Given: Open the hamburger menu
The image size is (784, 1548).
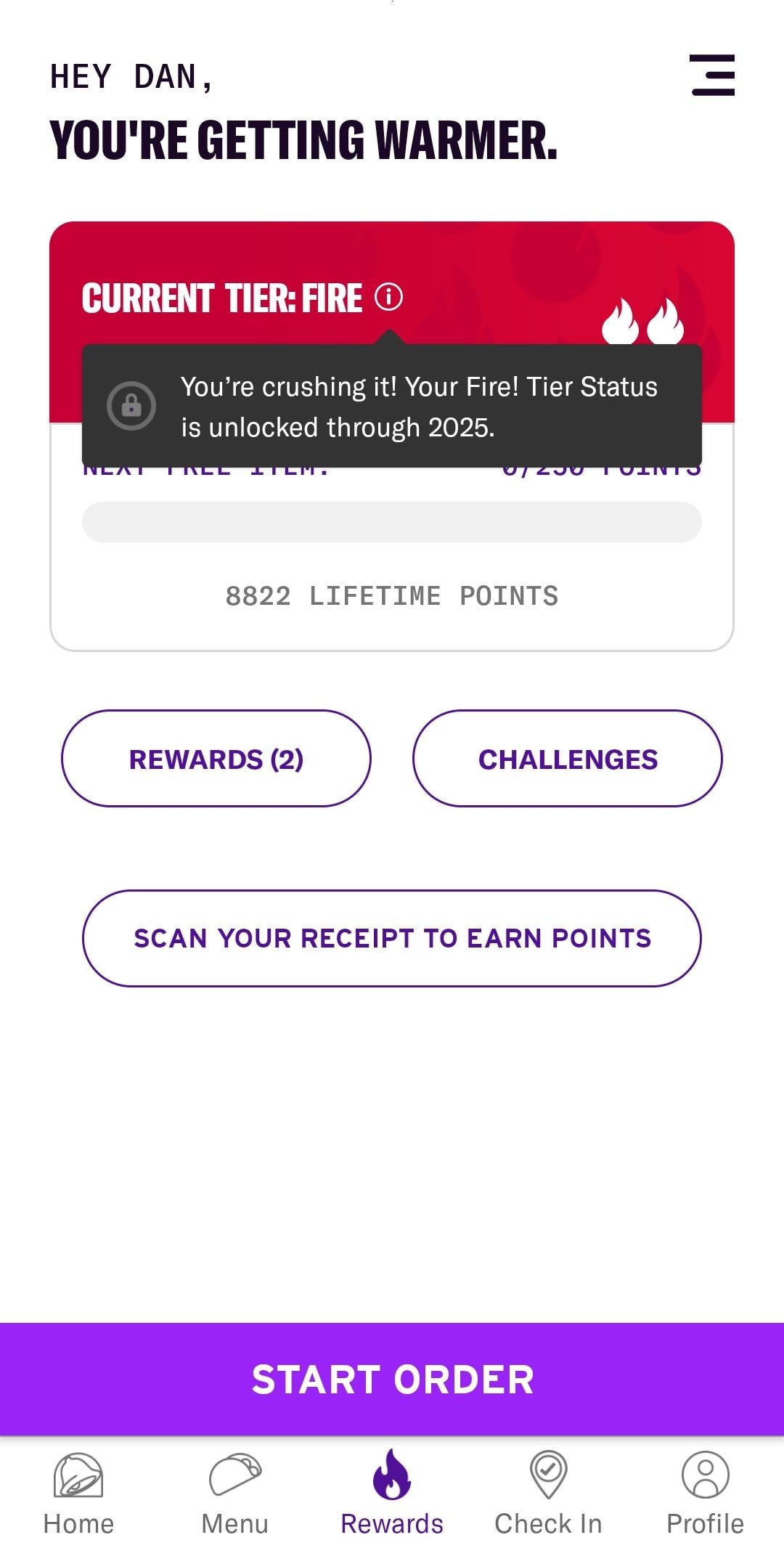Looking at the screenshot, I should click(712, 75).
